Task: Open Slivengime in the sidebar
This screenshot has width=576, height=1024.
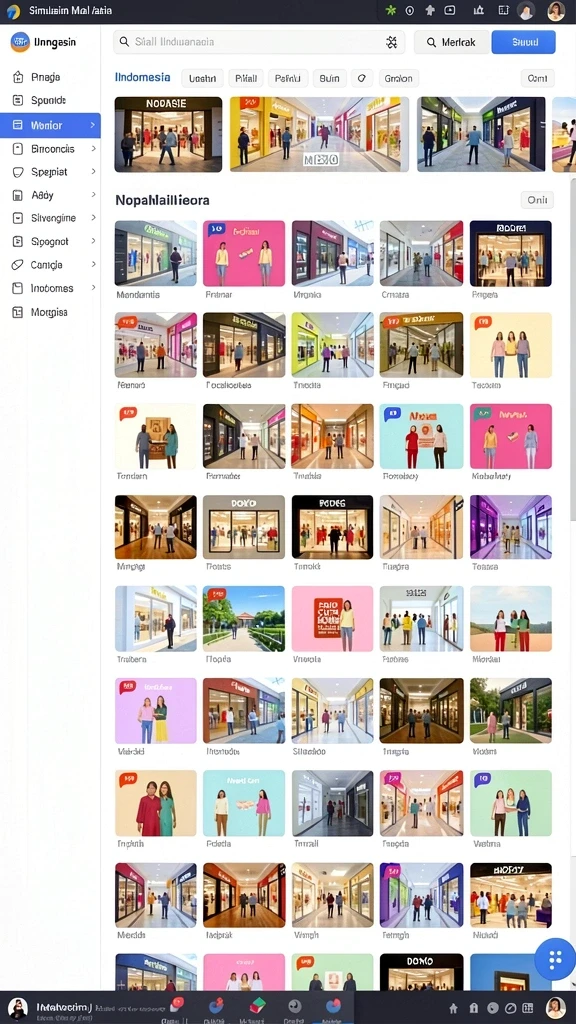Action: [50, 218]
